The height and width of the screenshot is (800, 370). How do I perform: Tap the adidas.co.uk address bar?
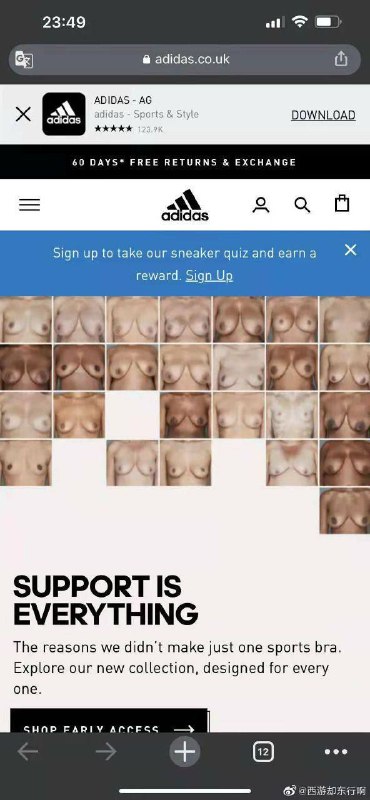point(185,59)
